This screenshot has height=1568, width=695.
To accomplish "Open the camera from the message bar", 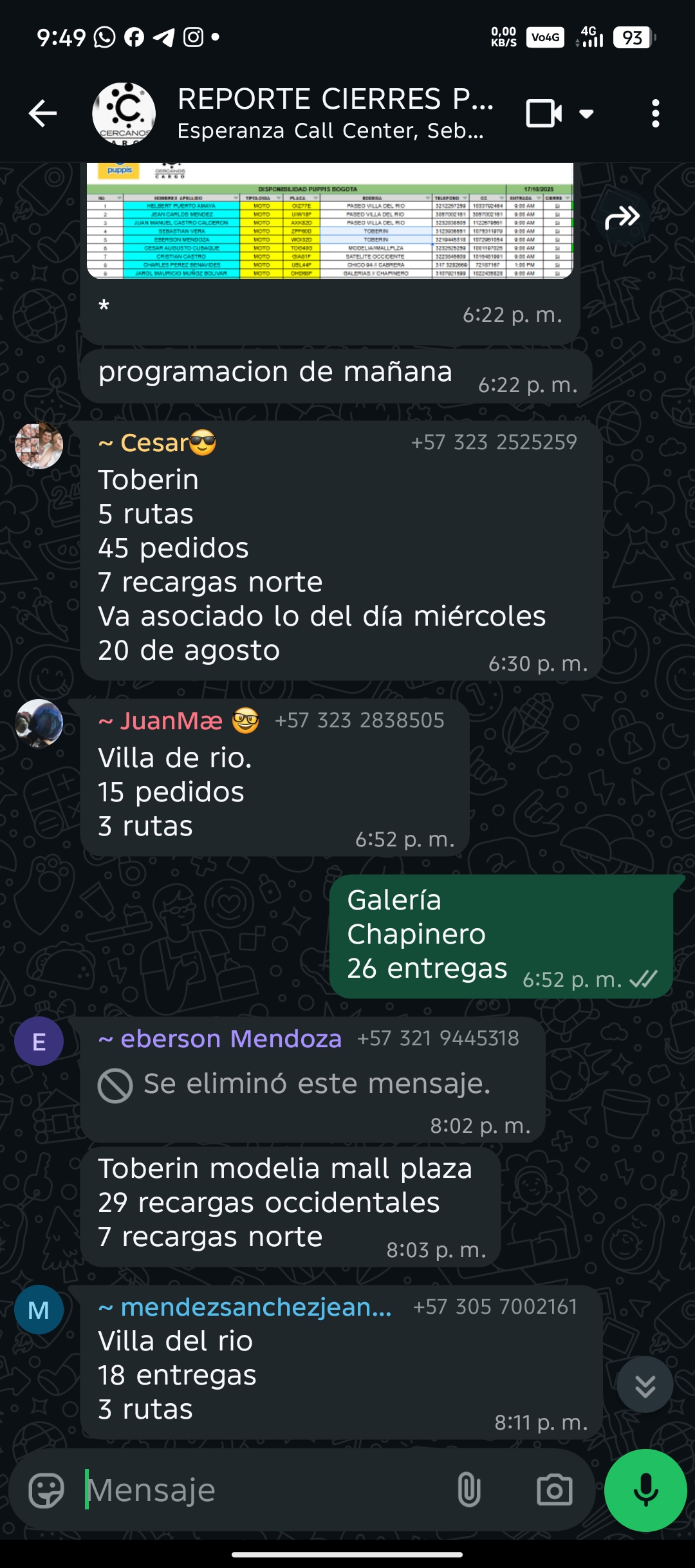I will click(x=554, y=1490).
